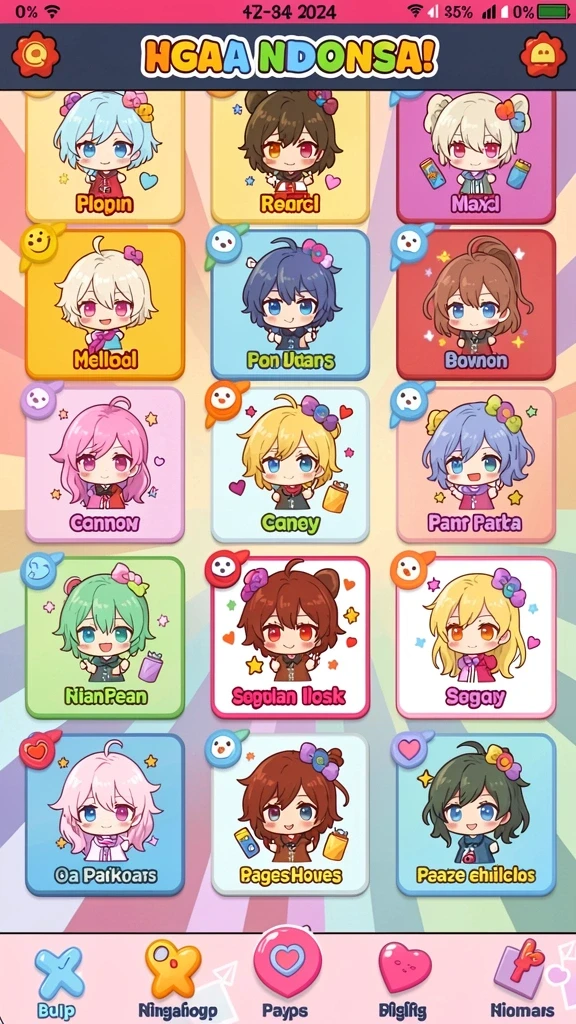The width and height of the screenshot is (576, 1024).
Task: Choose the Segay character card
Action: click(476, 637)
